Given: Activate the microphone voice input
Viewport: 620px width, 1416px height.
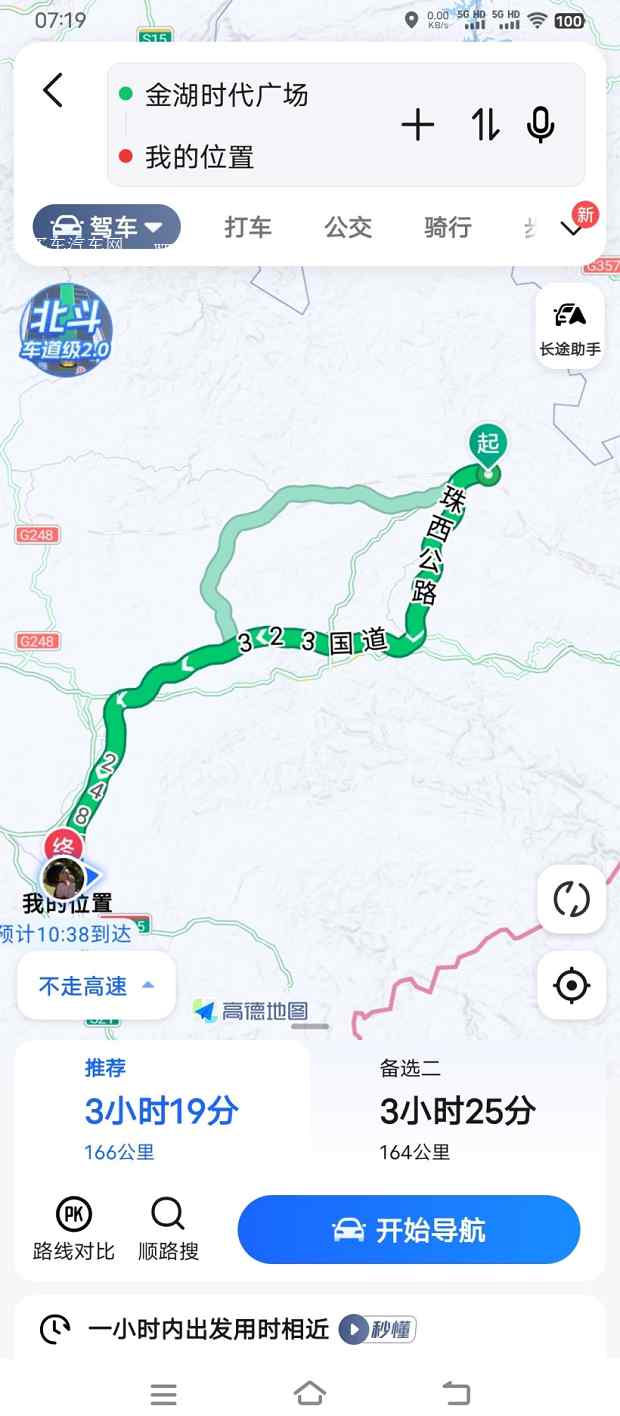Looking at the screenshot, I should coord(541,125).
